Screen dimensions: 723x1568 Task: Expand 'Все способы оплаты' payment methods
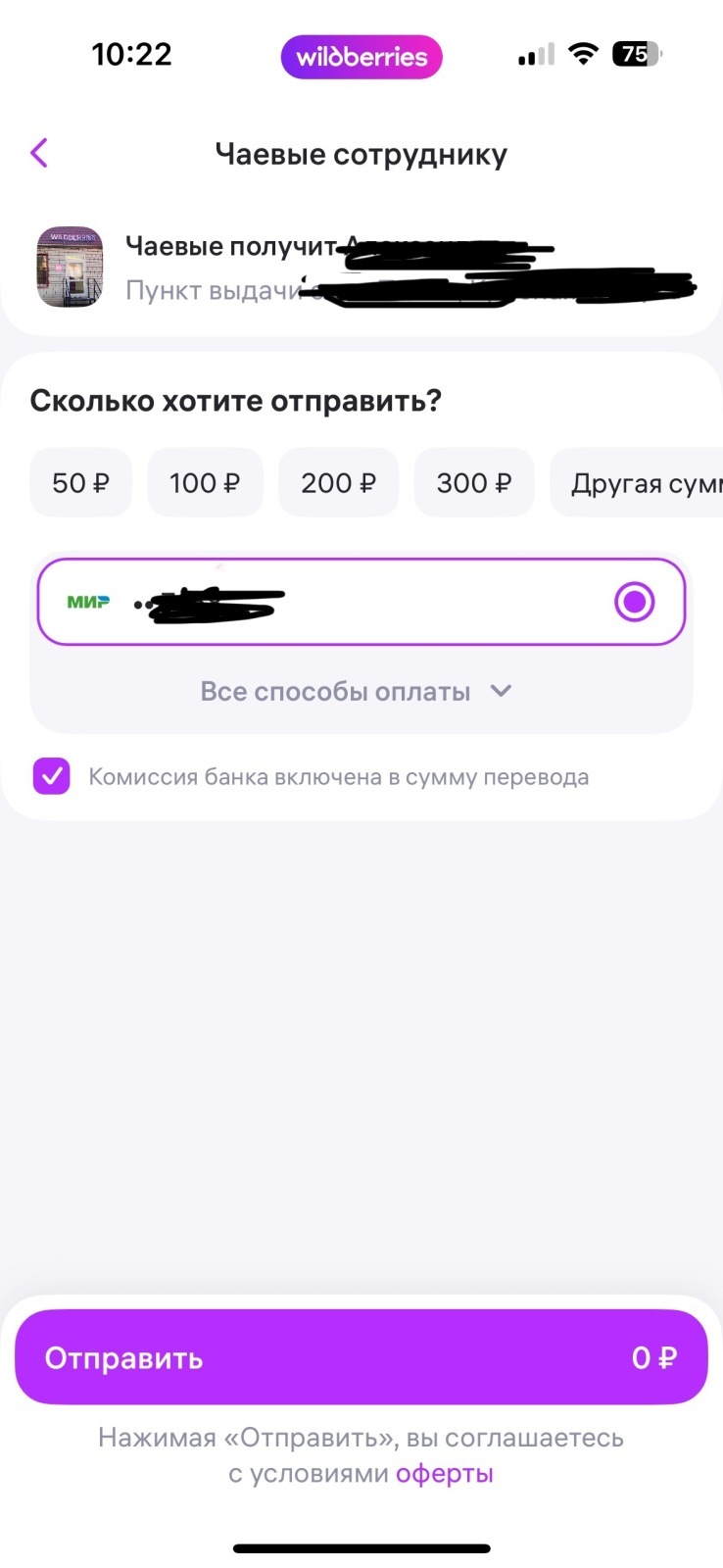point(357,692)
